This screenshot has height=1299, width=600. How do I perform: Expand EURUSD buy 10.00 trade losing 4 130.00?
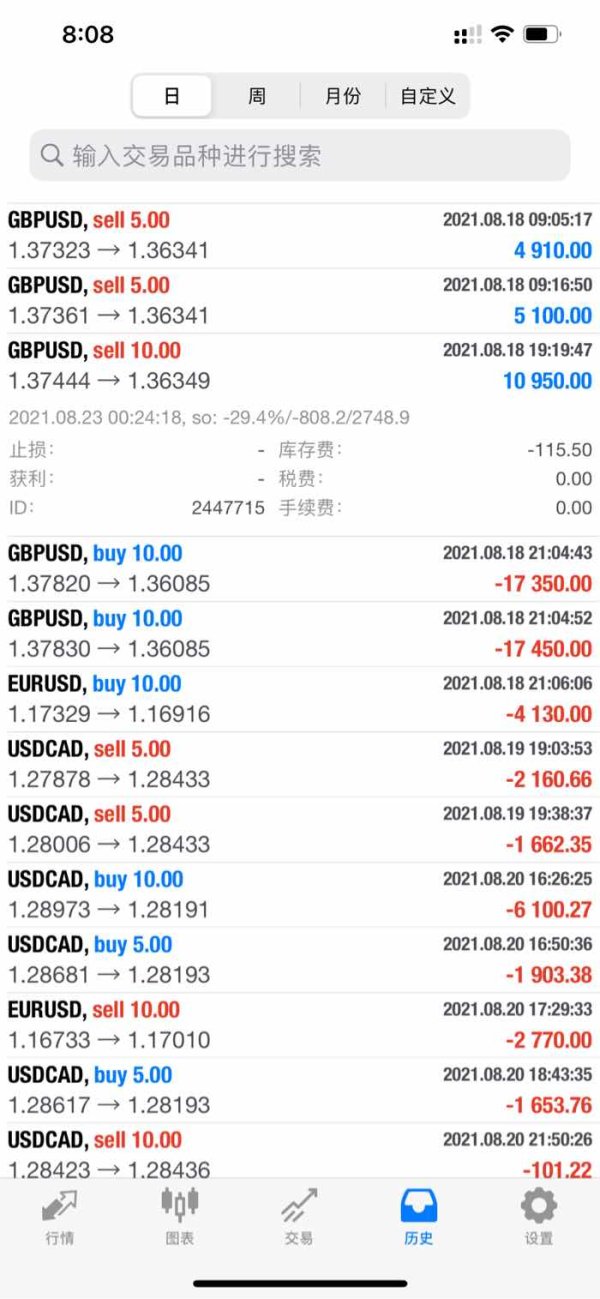pyautogui.click(x=300, y=699)
